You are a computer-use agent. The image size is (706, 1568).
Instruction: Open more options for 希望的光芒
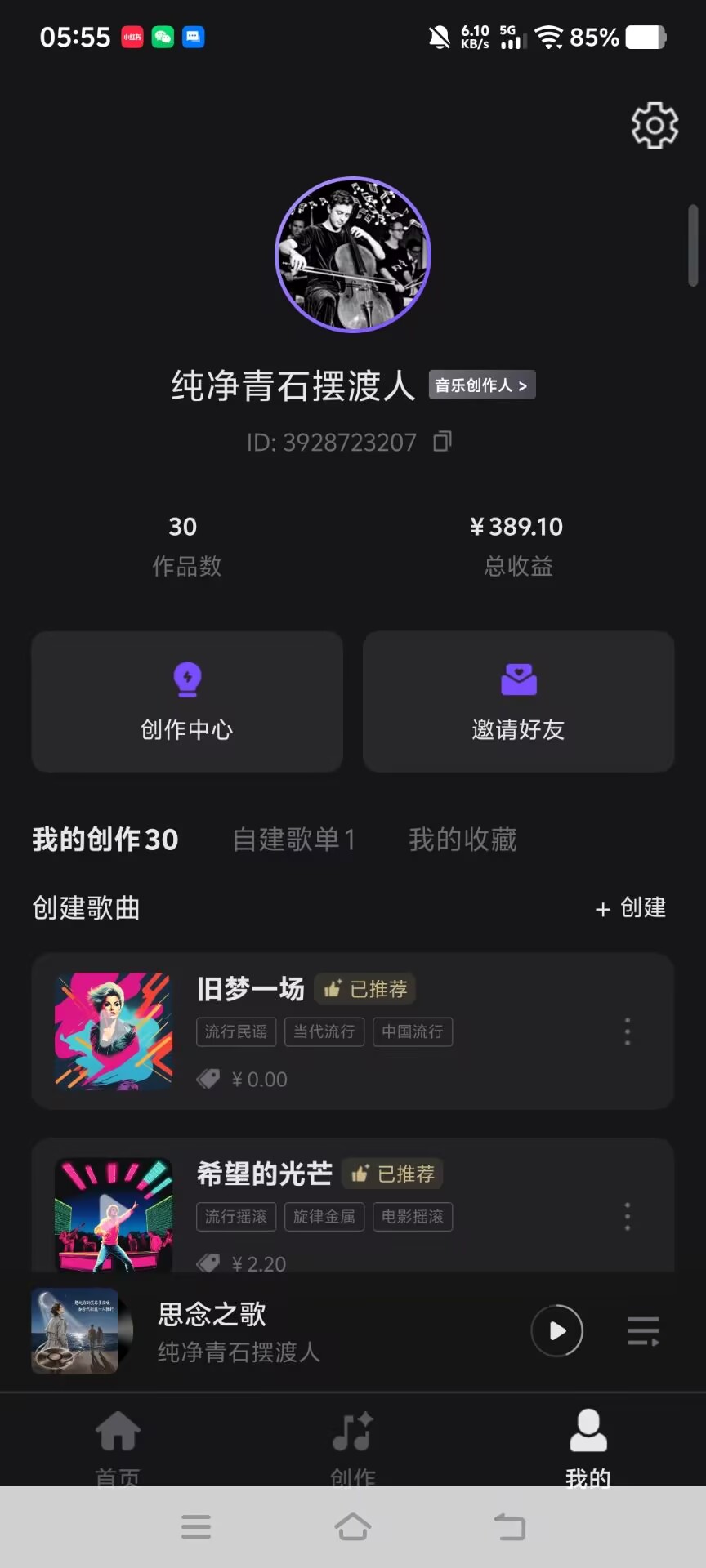(628, 1216)
